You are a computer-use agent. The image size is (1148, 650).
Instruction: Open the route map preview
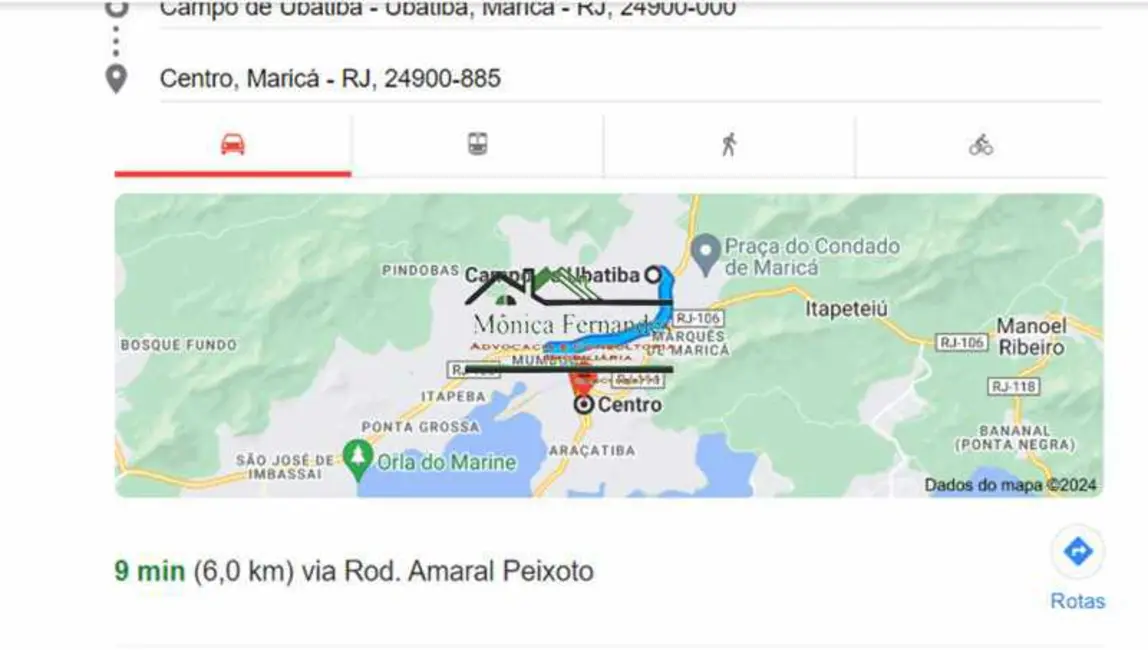608,345
